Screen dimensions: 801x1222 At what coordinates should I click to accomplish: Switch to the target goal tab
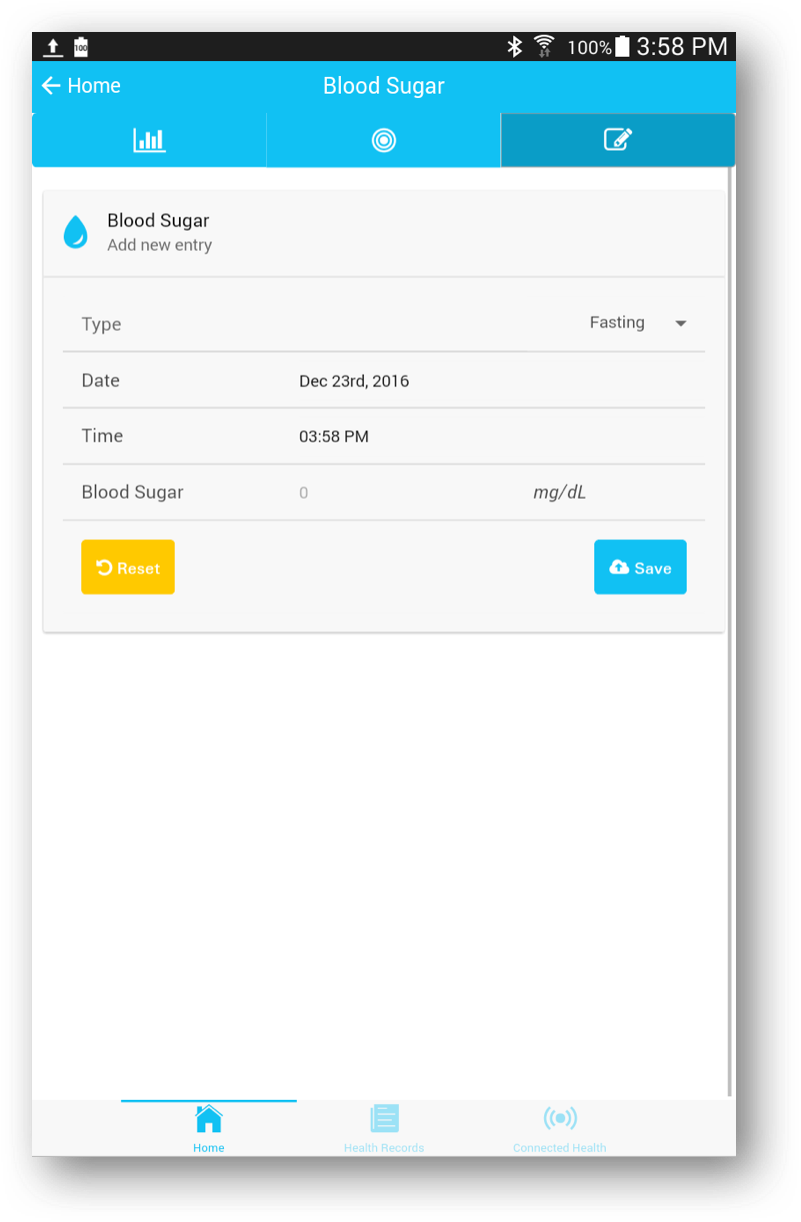(384, 140)
